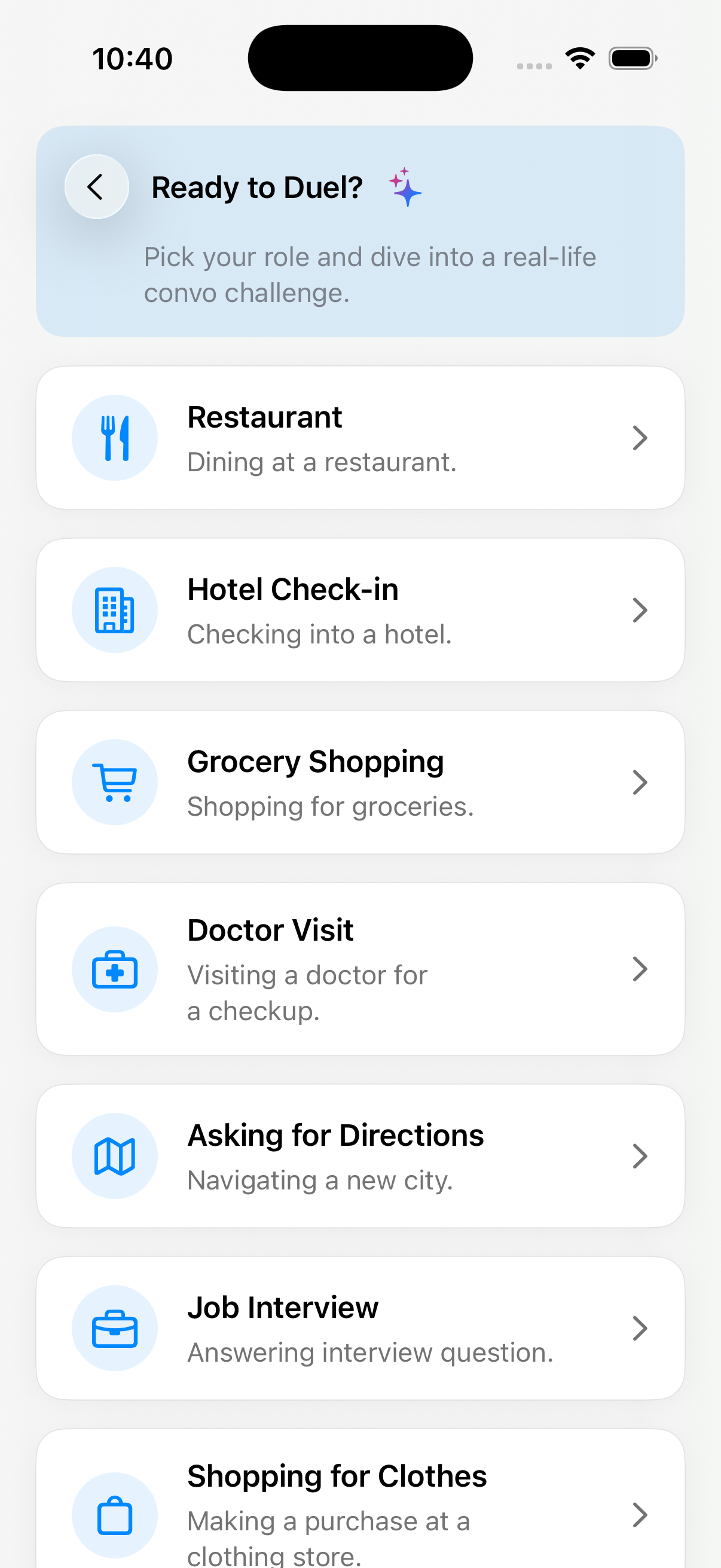Tap the Ready to Duel banner
Image resolution: width=721 pixels, height=1568 pixels.
pyautogui.click(x=360, y=231)
